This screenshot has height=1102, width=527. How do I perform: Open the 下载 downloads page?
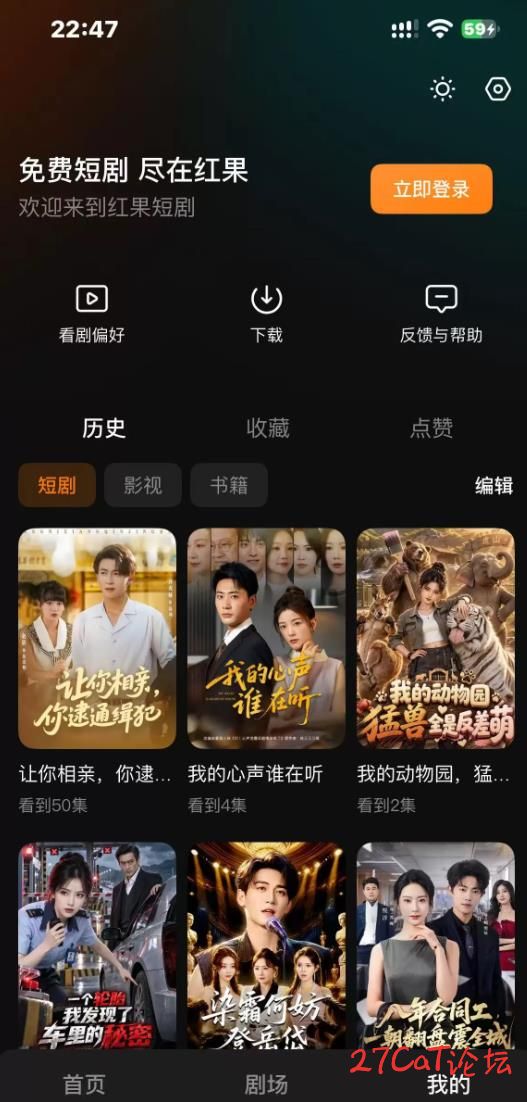click(266, 314)
